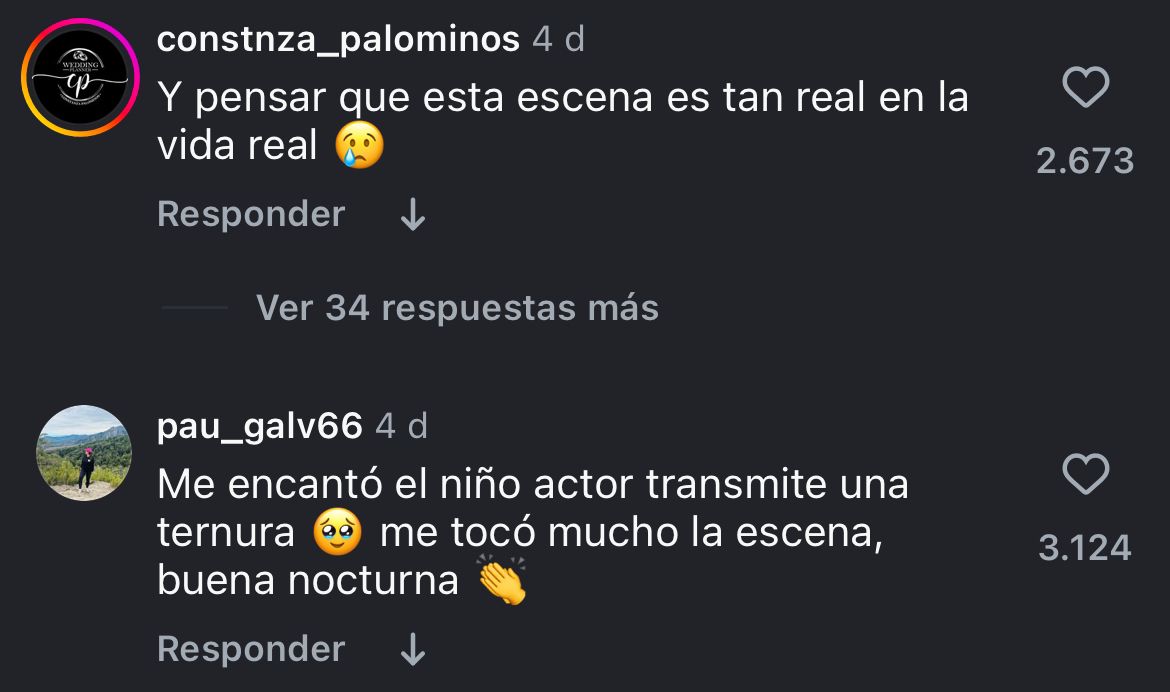
Task: Open the pau_galv66 username
Action: pos(260,426)
